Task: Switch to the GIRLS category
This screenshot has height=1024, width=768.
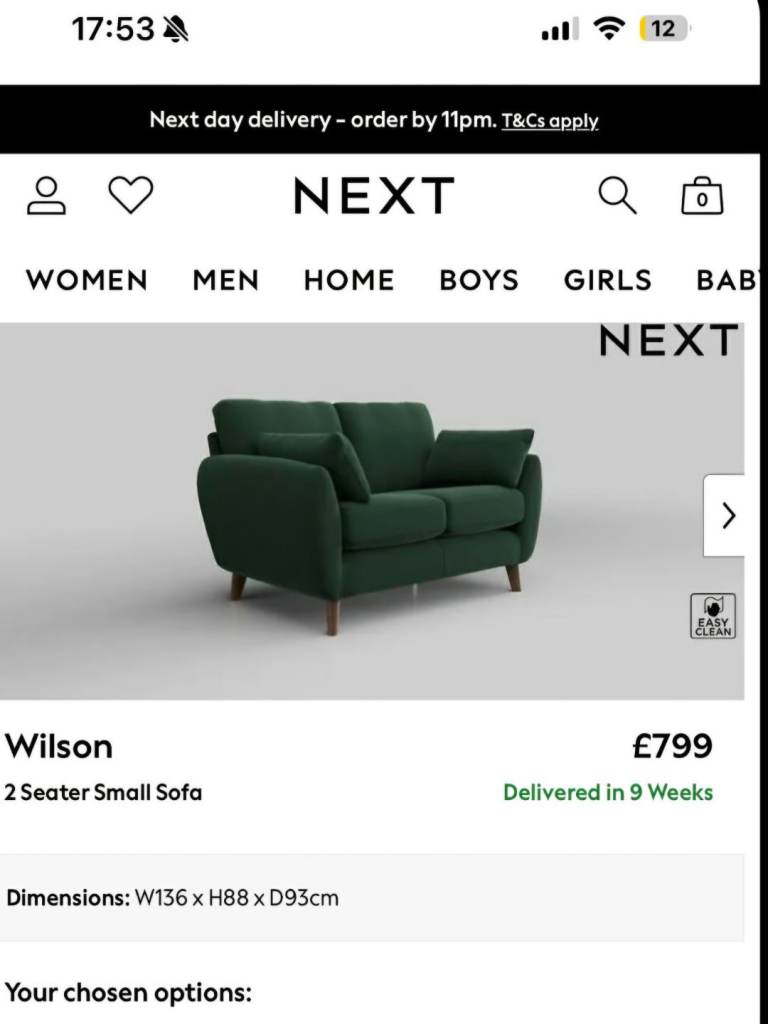Action: [x=608, y=280]
